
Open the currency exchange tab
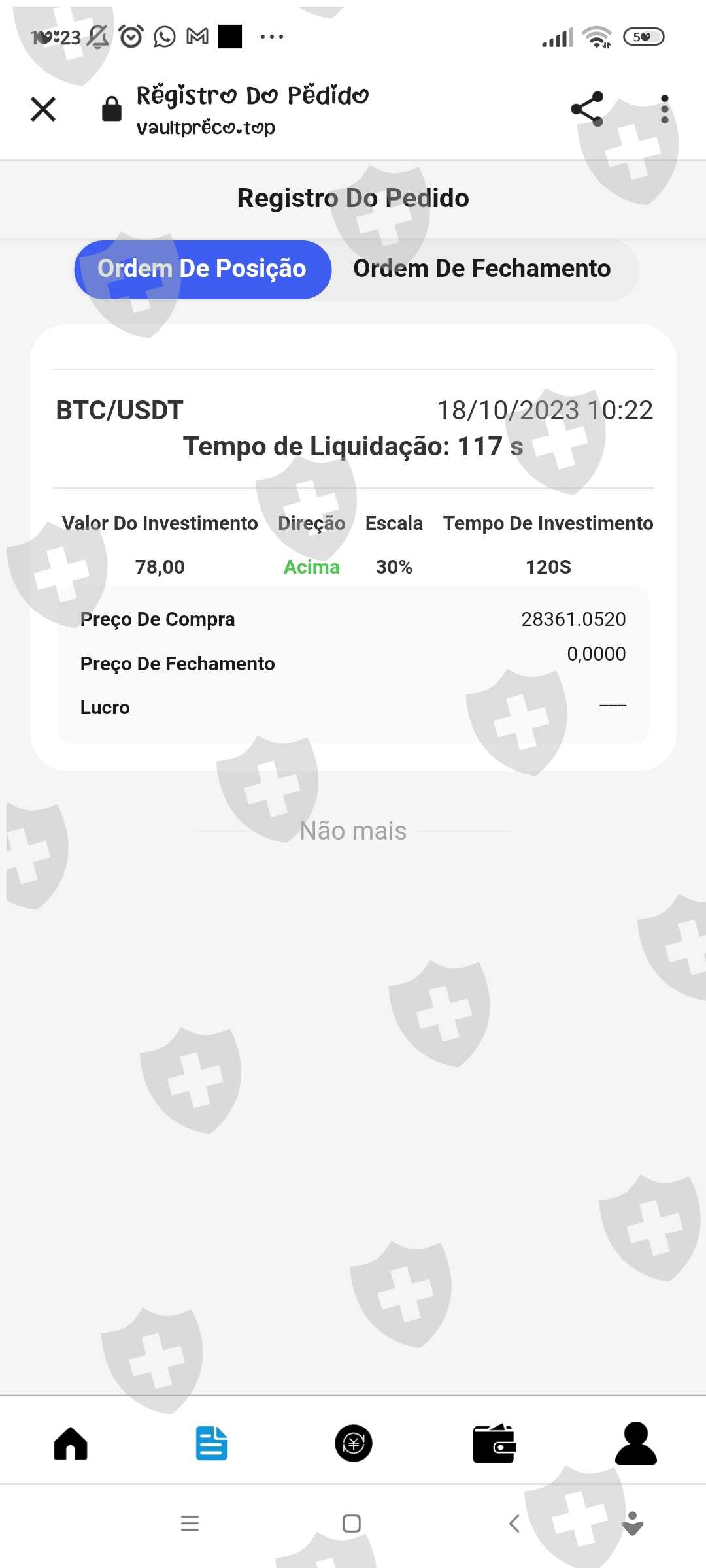click(354, 1443)
